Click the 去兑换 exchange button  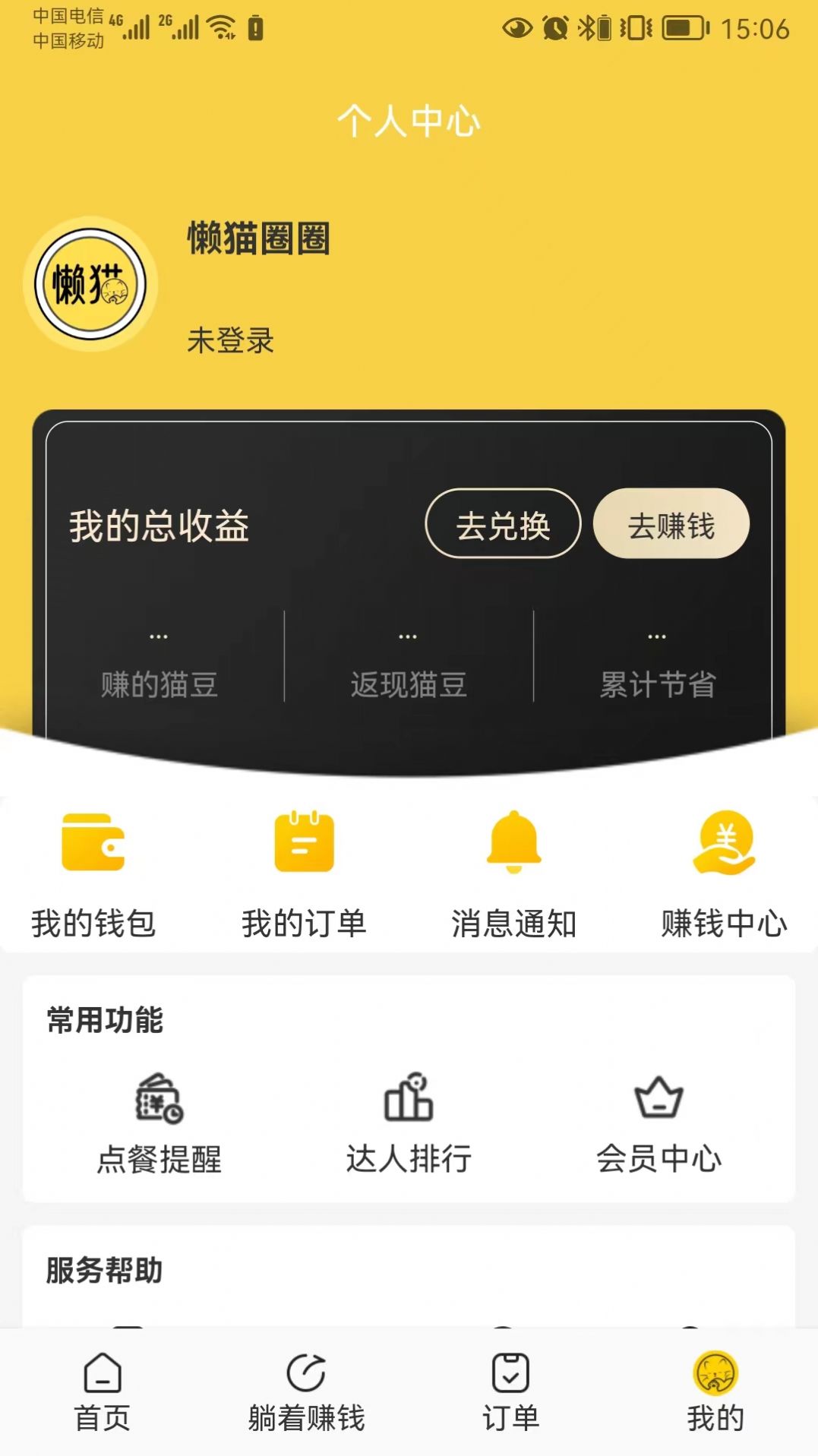pos(504,523)
